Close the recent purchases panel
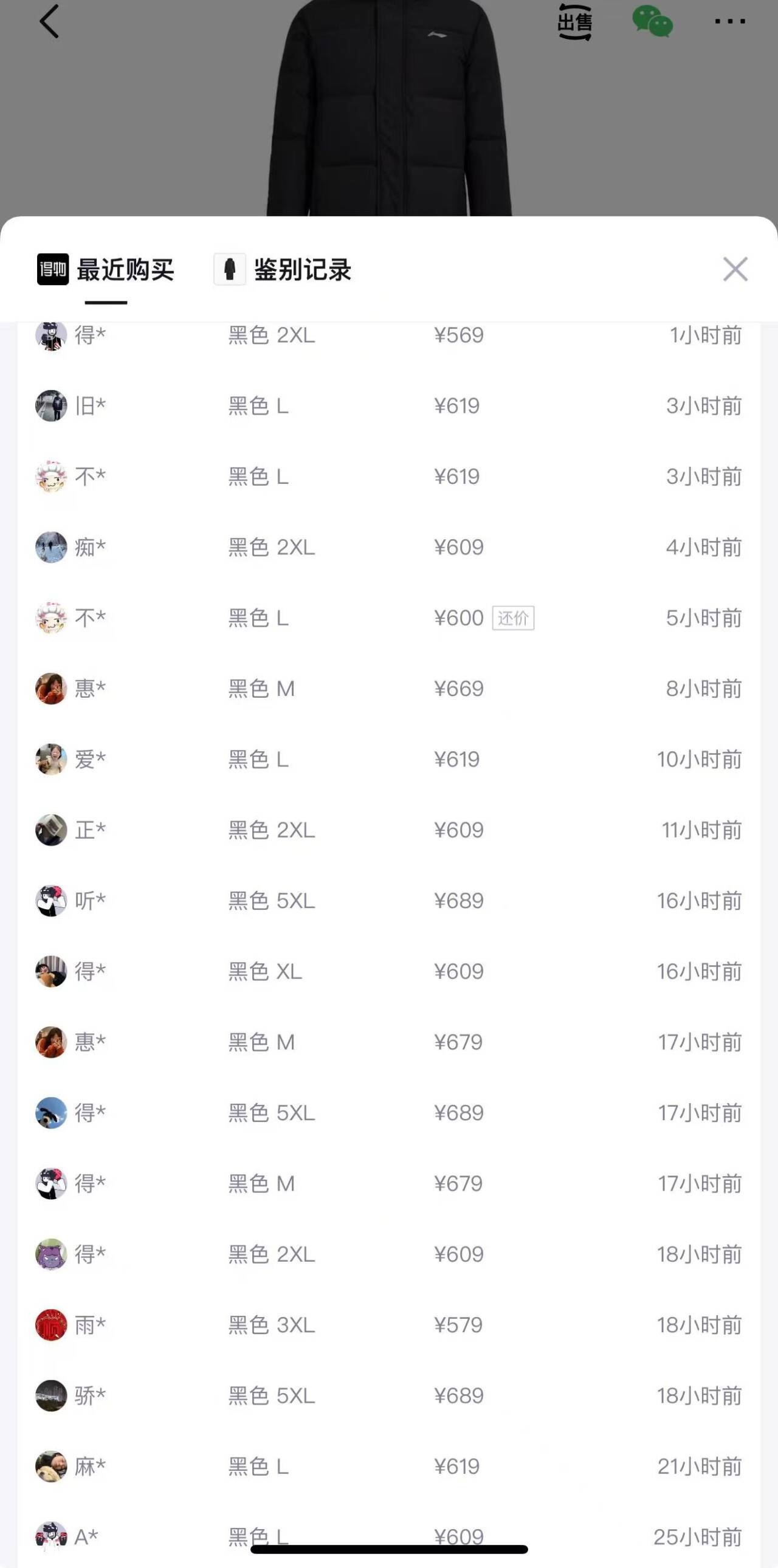The width and height of the screenshot is (778, 1568). pyautogui.click(x=735, y=269)
